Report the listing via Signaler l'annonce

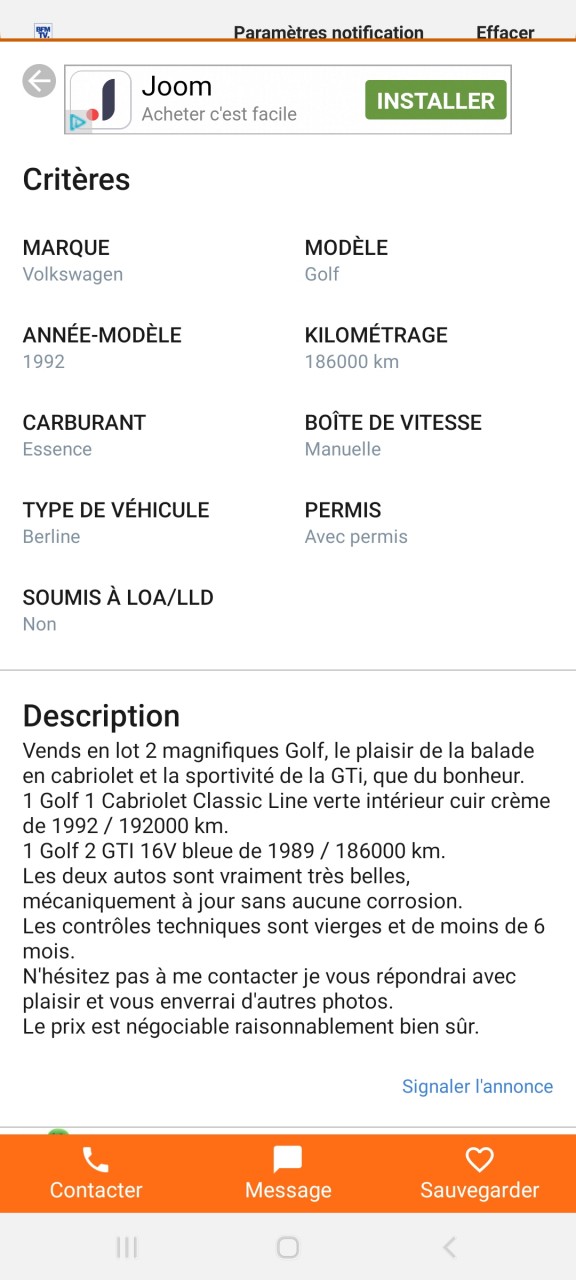477,1086
